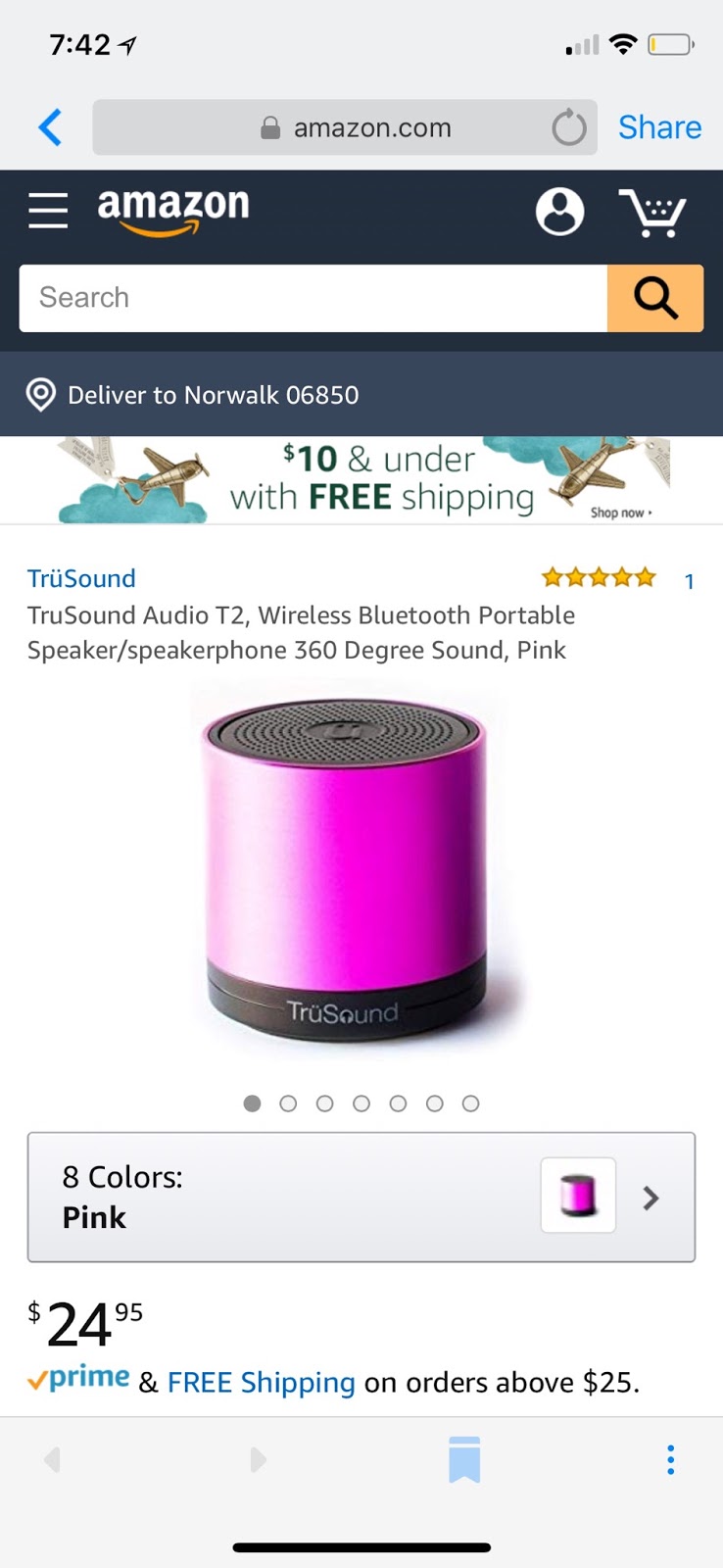Hit the orange search magnifier button

(x=655, y=298)
